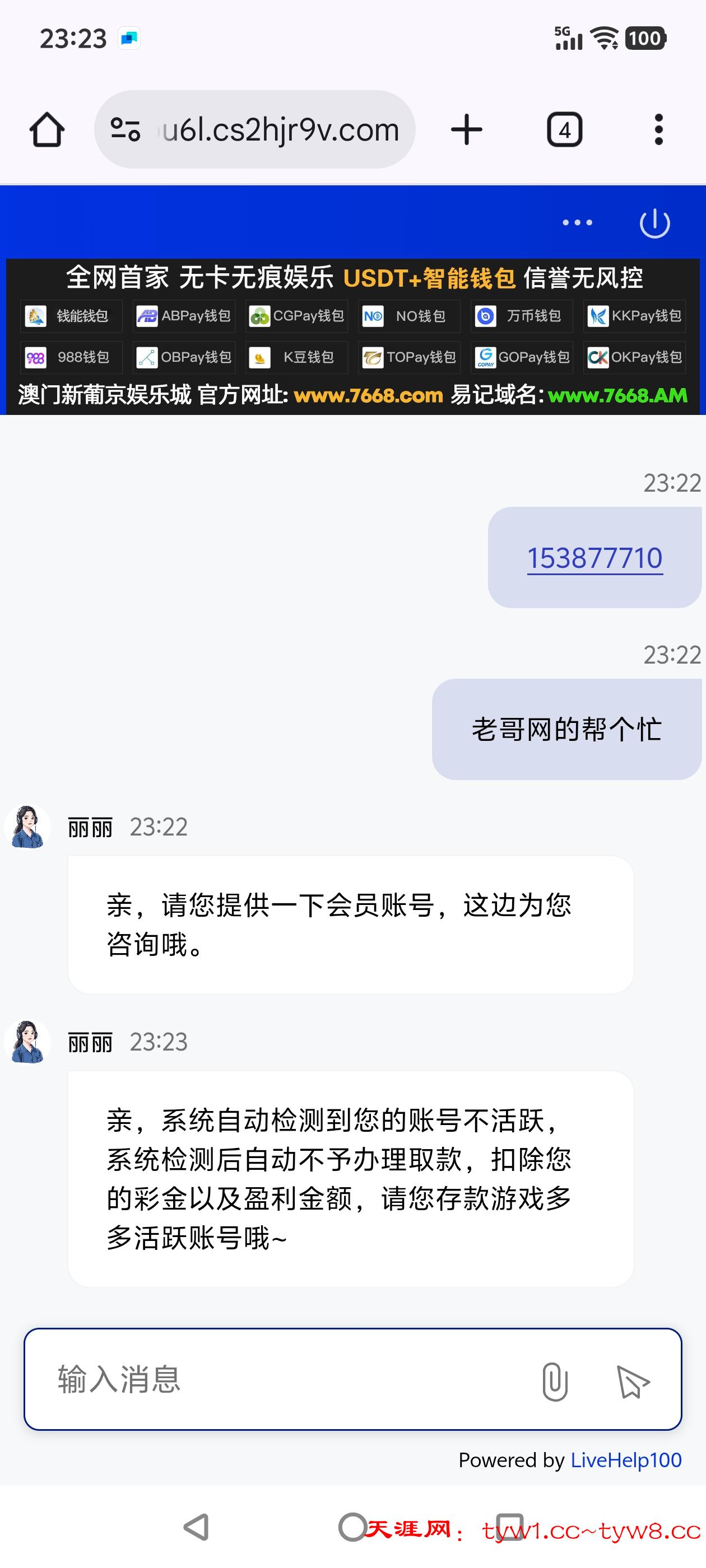Image resolution: width=706 pixels, height=1568 pixels.
Task: End the chat with power icon
Action: coord(655,223)
